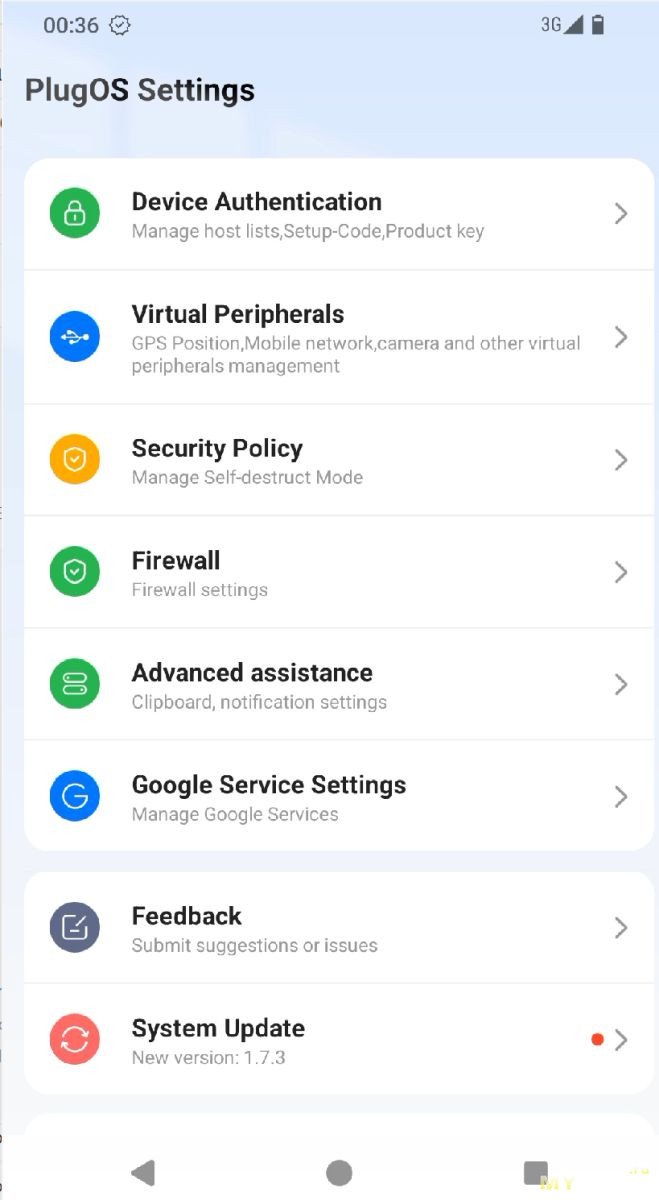Open Virtual Peripherals management
Image resolution: width=659 pixels, height=1200 pixels.
coord(338,337)
